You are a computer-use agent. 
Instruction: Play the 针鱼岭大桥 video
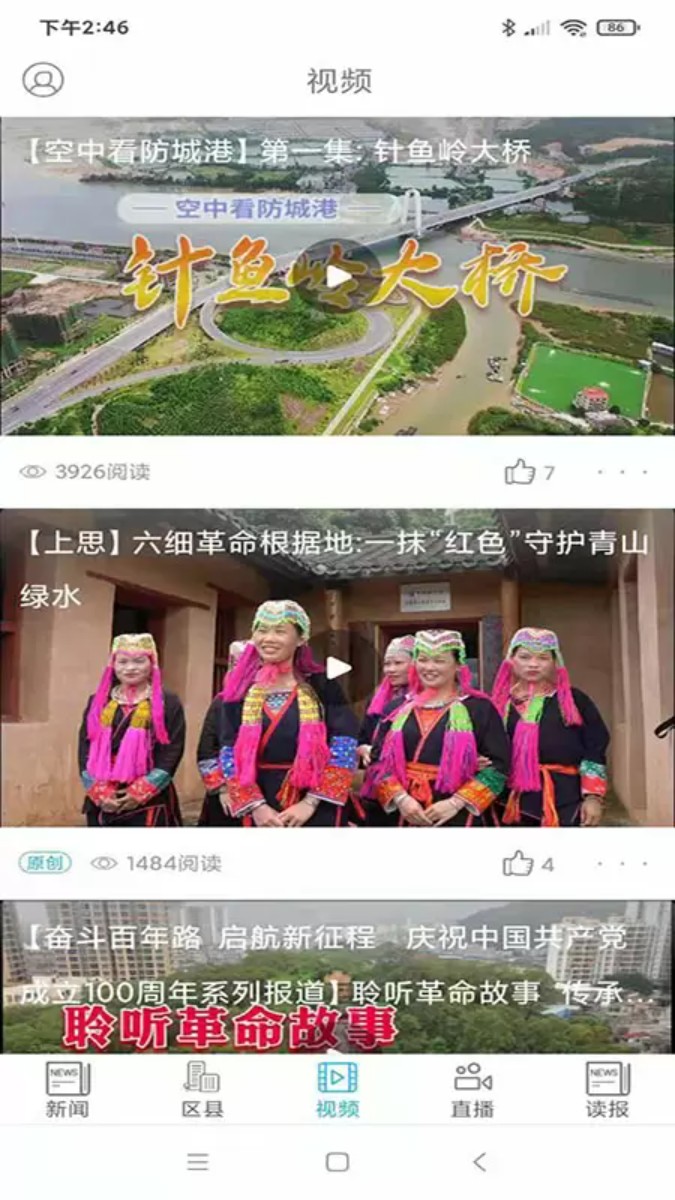(338, 276)
